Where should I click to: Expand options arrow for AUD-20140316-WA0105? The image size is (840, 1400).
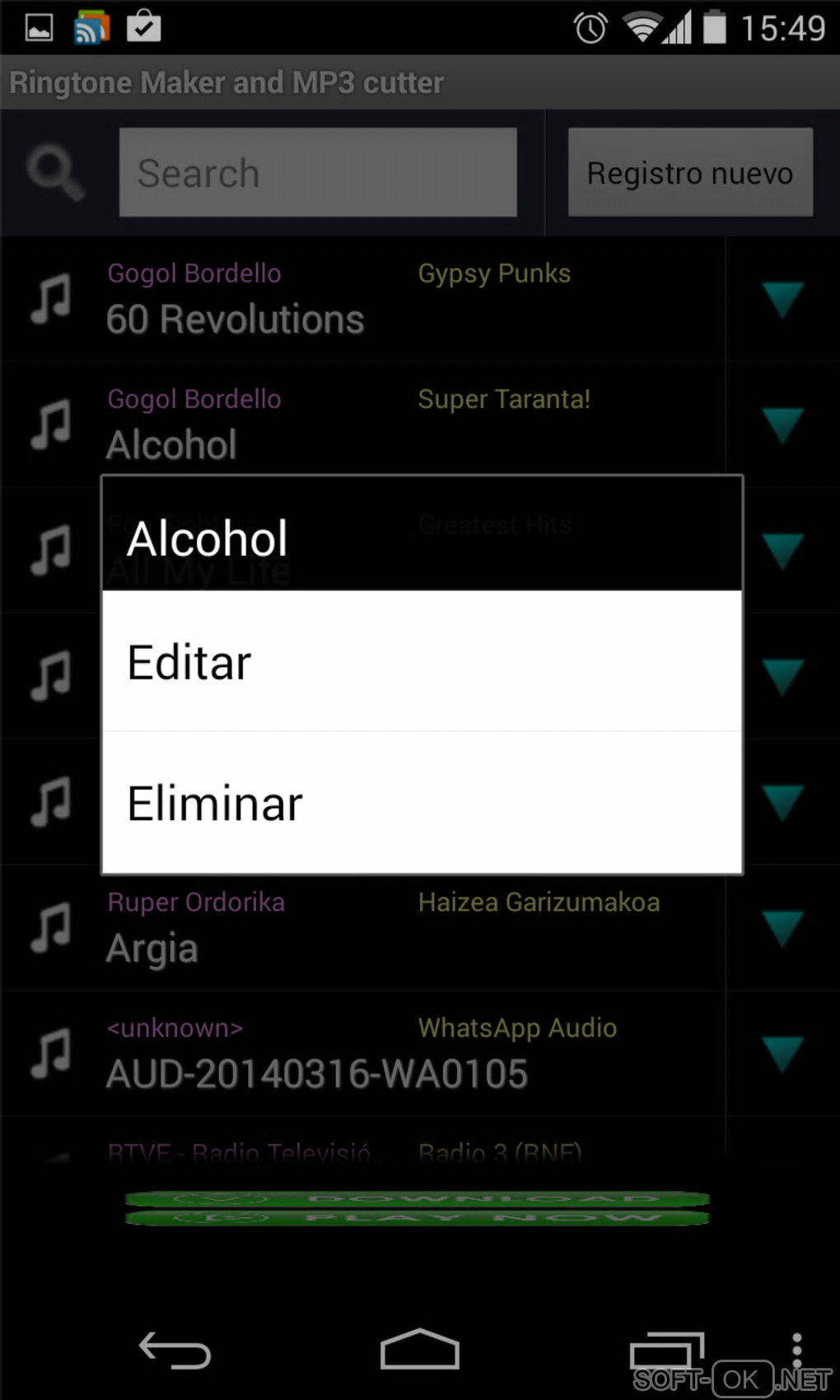(782, 1054)
